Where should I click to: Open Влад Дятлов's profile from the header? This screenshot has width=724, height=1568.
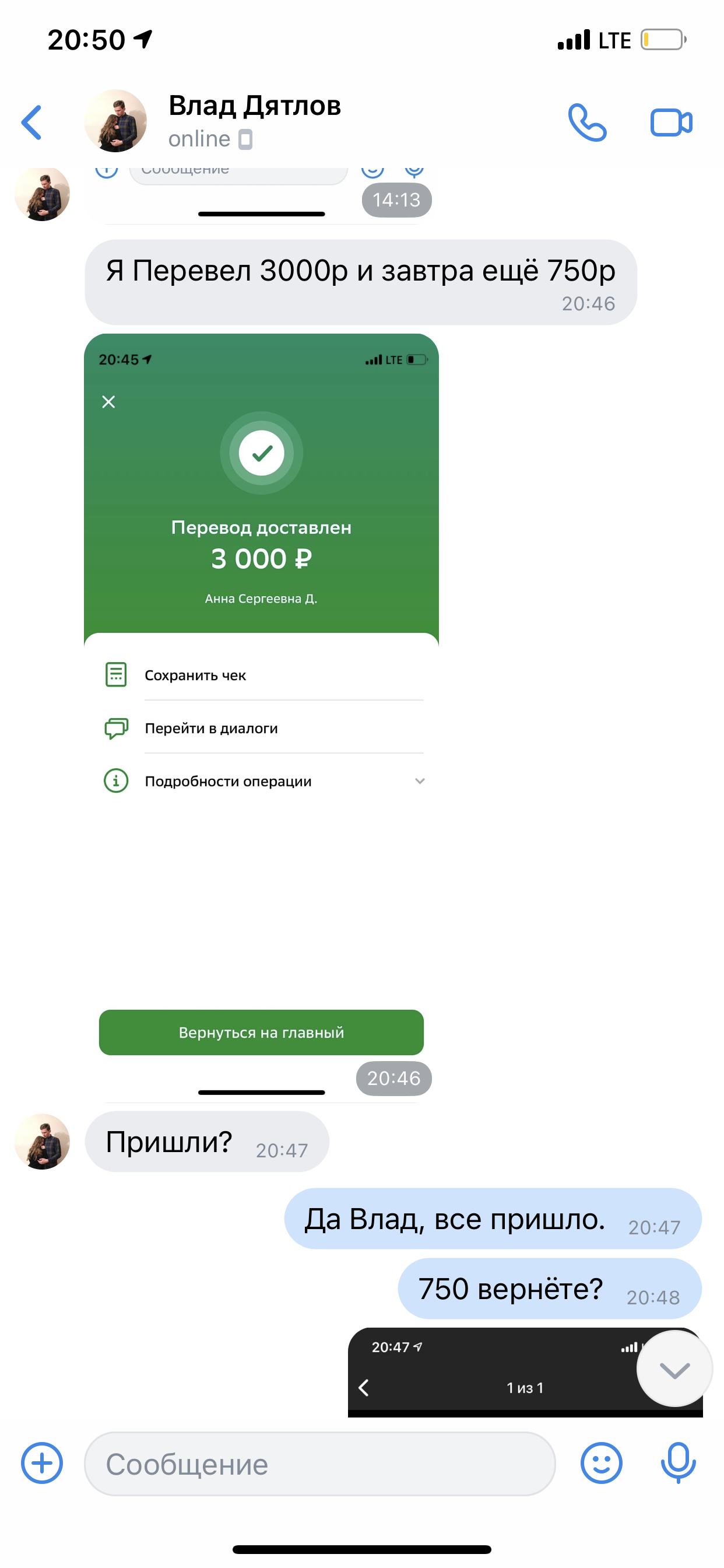coord(254,121)
